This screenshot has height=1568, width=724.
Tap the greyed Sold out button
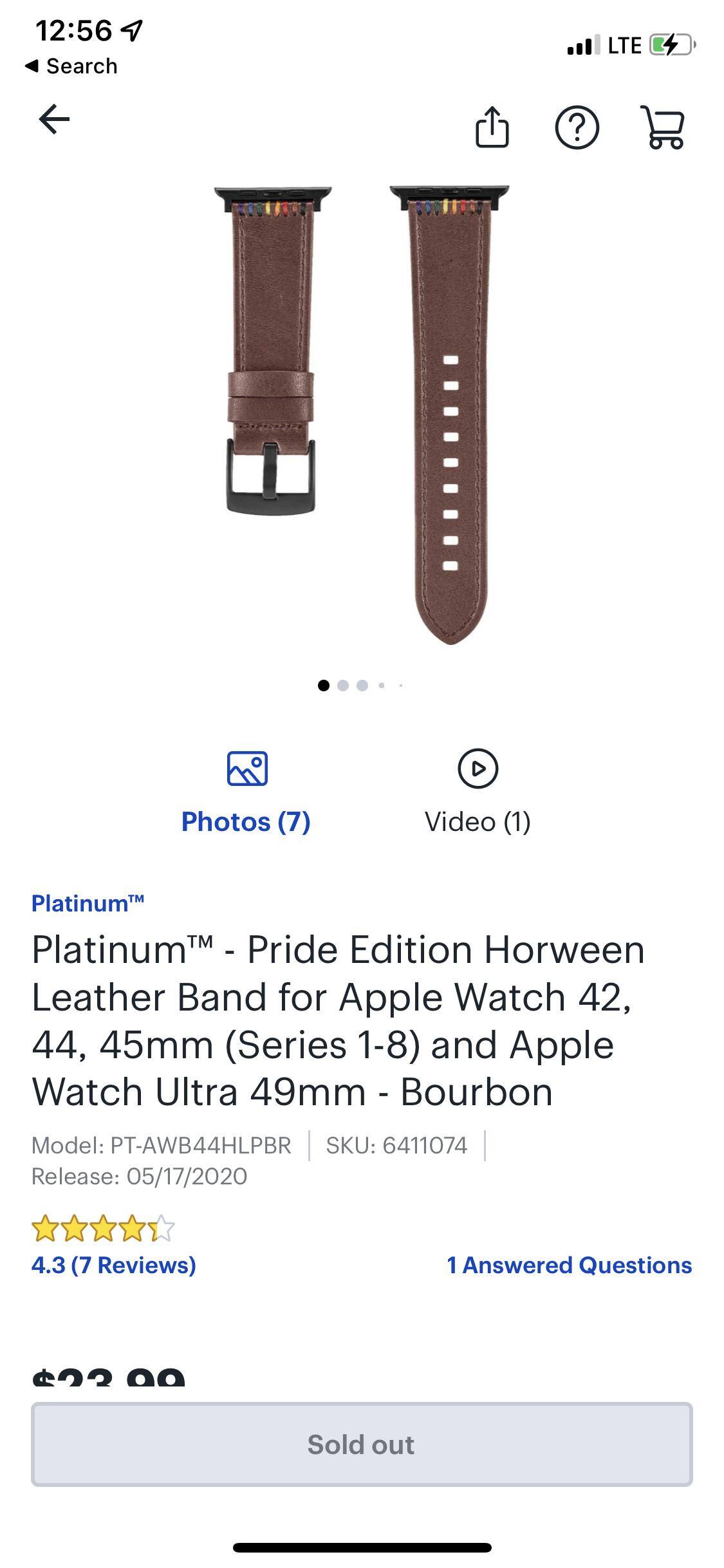[362, 1444]
